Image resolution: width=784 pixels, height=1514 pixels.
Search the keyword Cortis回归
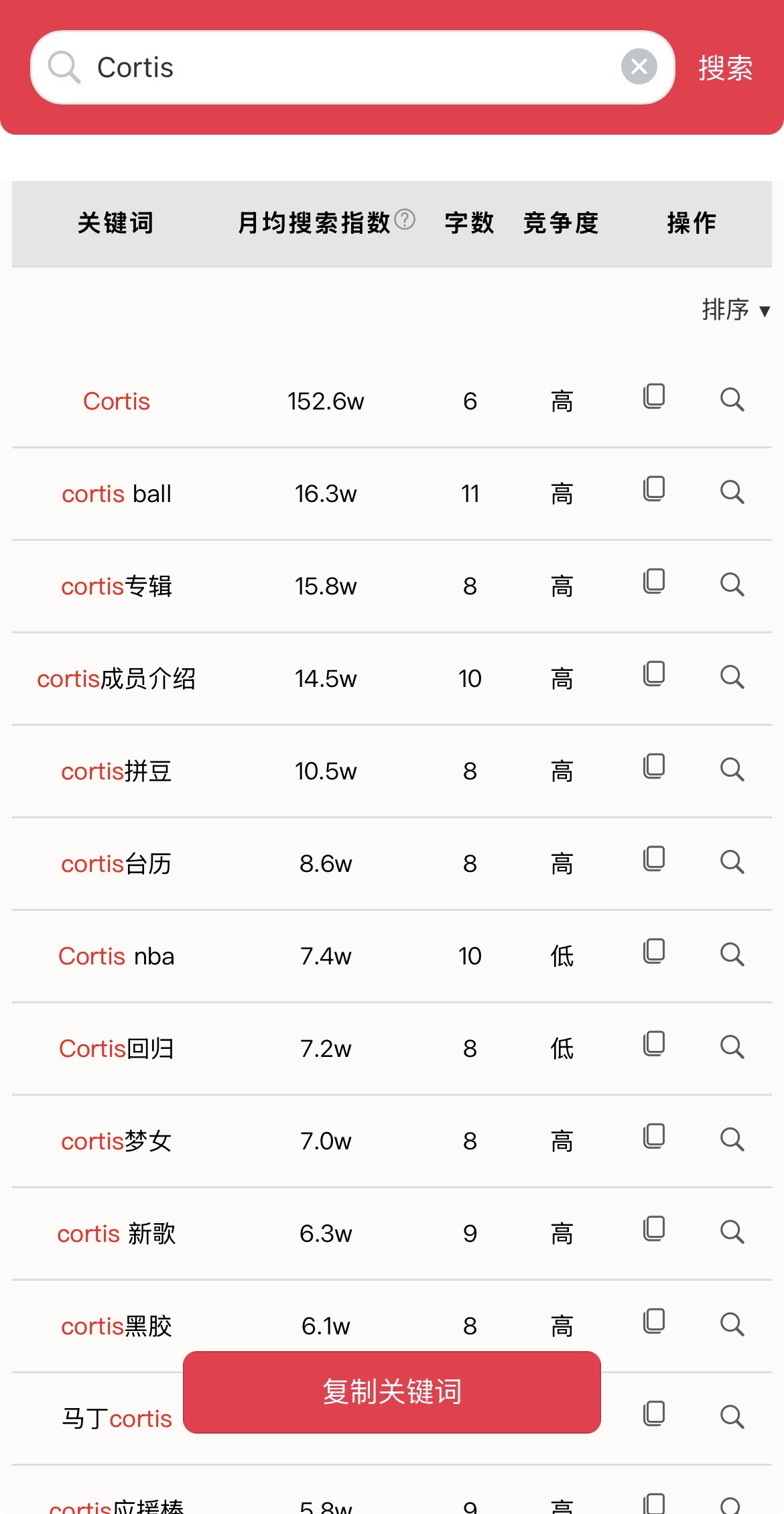point(732,1048)
